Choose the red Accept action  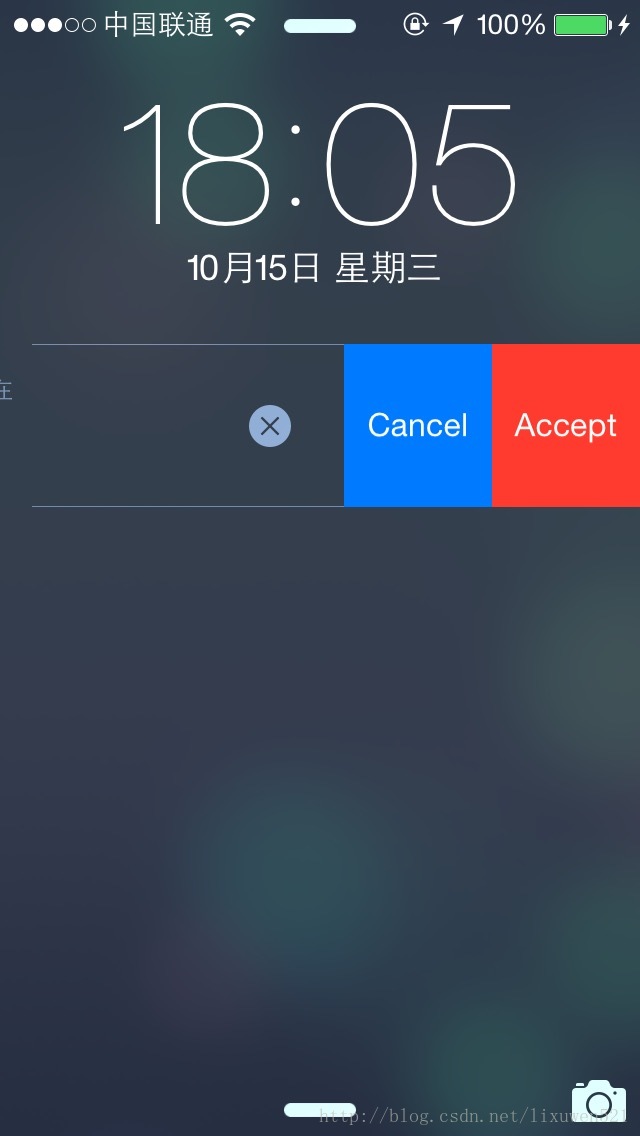pos(566,425)
